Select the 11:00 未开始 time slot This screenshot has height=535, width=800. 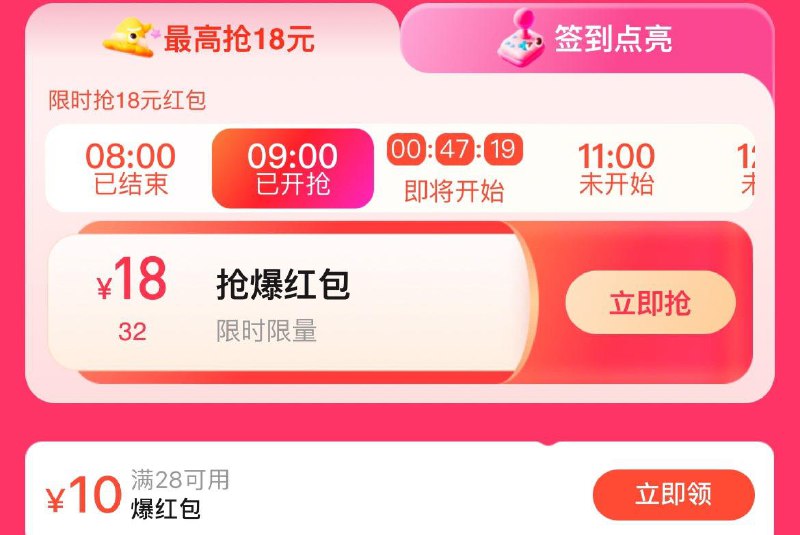[616, 169]
